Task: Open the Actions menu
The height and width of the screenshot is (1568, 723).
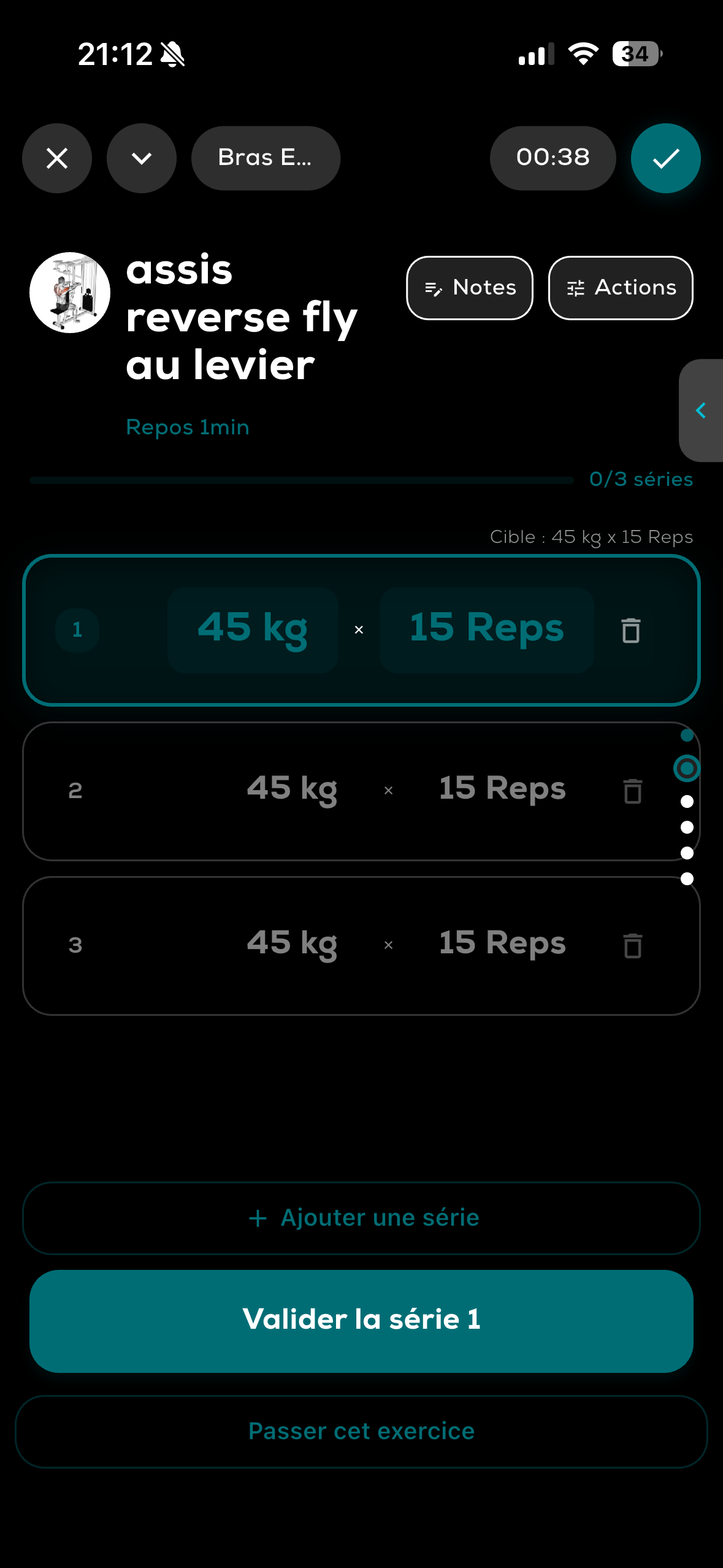Action: click(x=621, y=288)
